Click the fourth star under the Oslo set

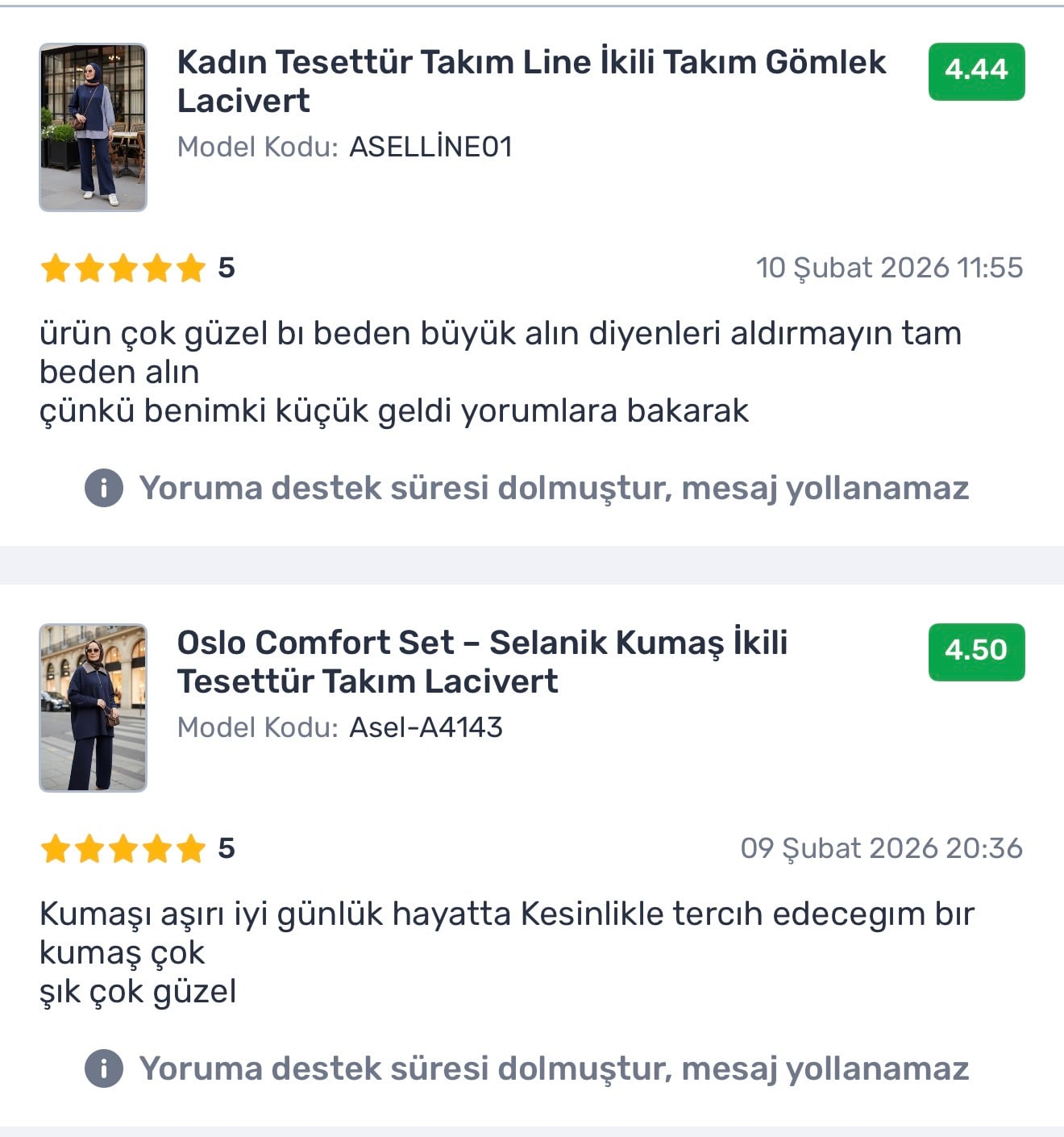tap(156, 848)
